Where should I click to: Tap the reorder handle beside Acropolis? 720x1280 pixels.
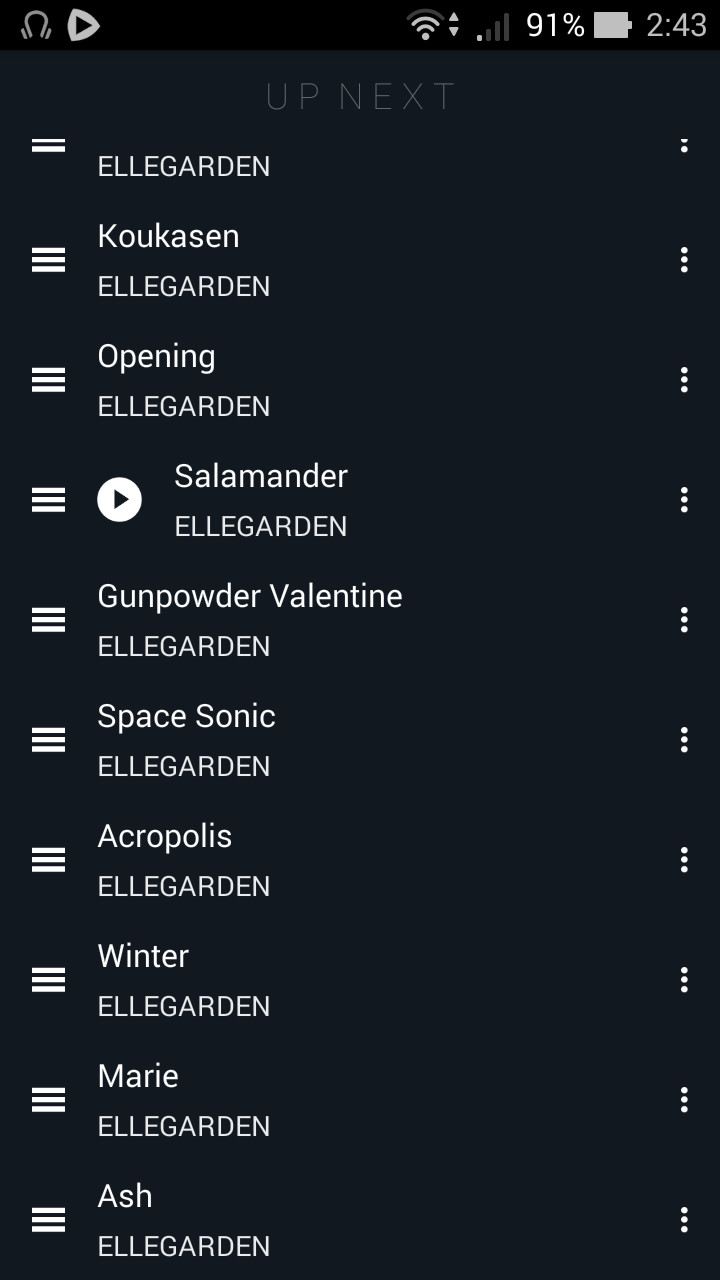[x=48, y=860]
